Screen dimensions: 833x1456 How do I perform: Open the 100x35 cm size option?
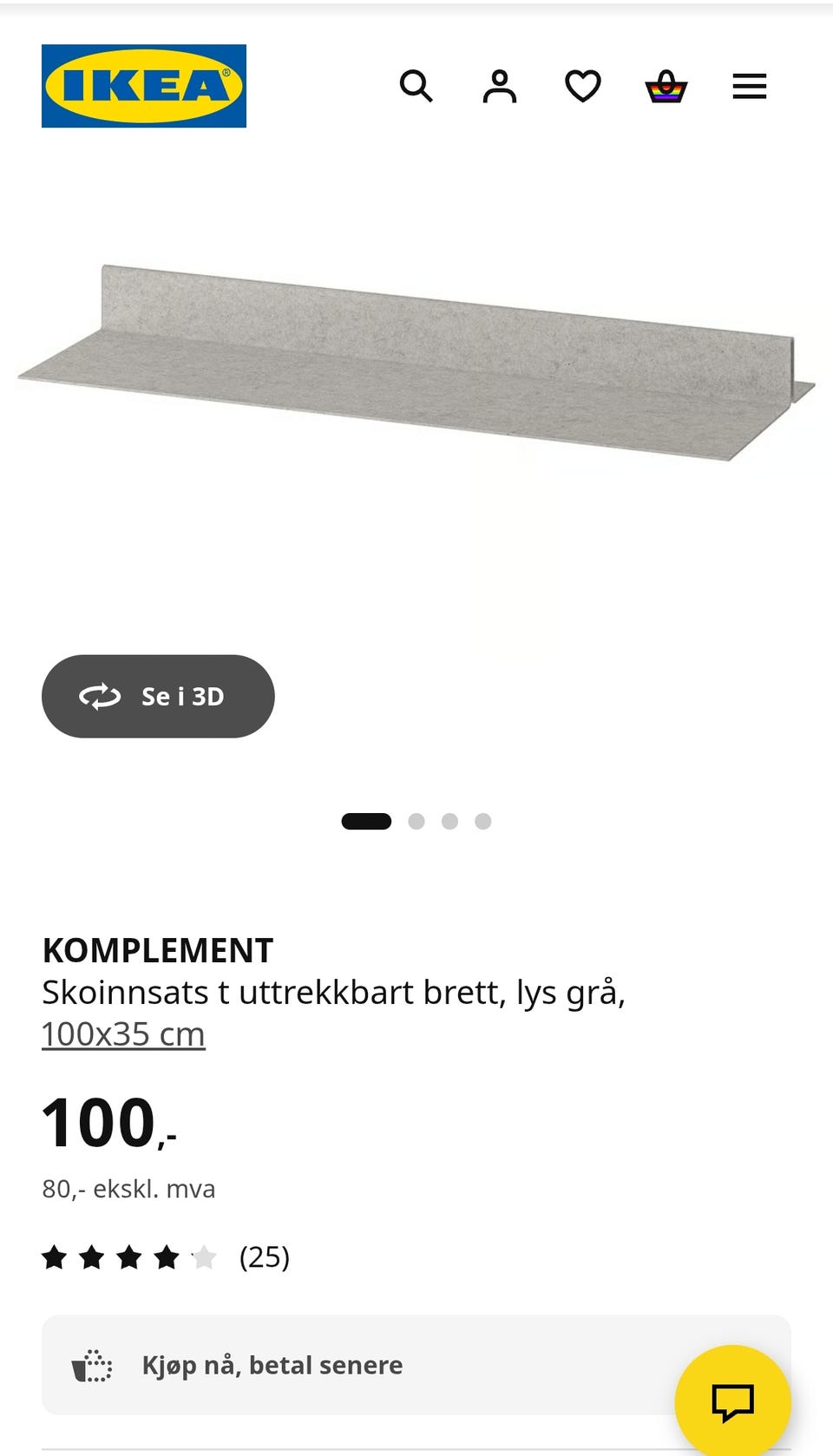(123, 1033)
